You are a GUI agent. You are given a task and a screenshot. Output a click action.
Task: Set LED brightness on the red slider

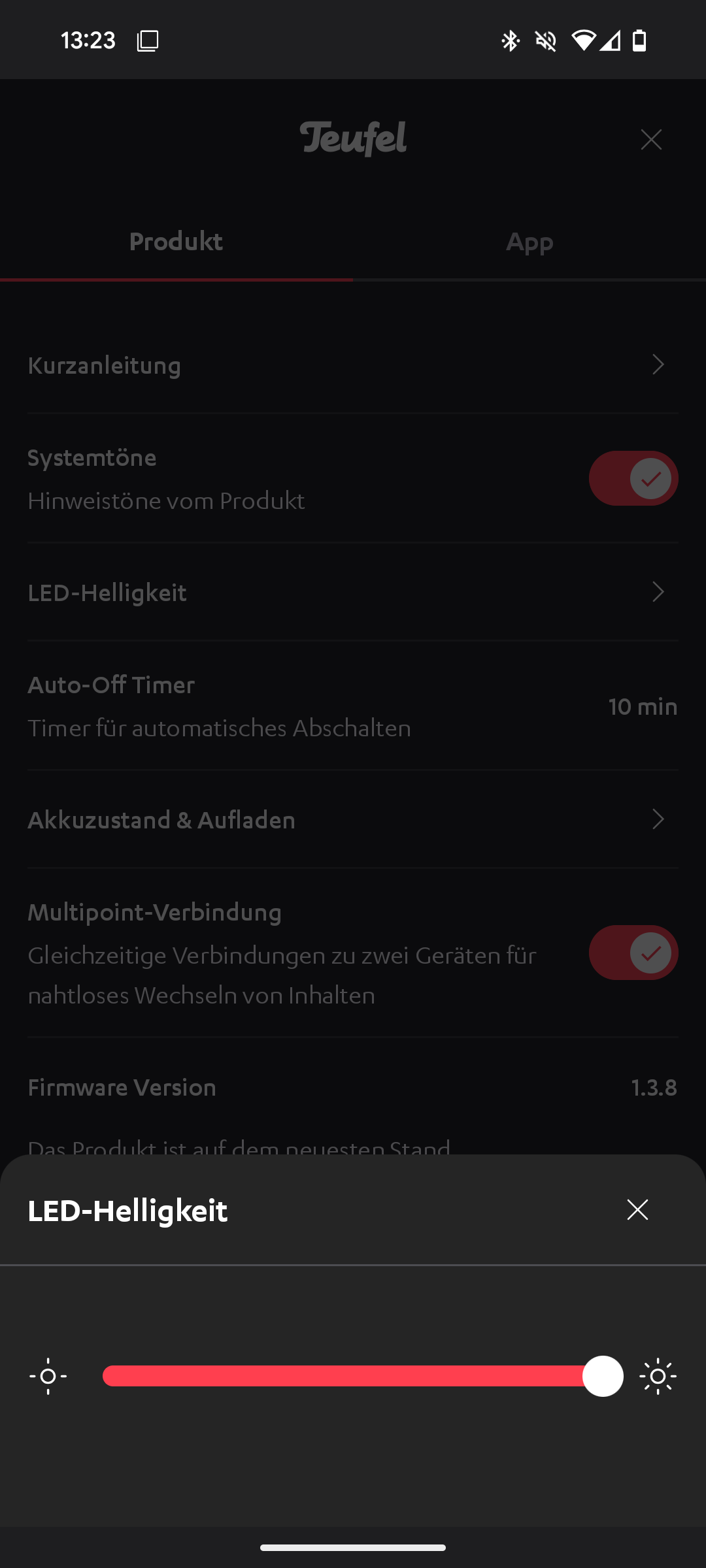point(353,1376)
